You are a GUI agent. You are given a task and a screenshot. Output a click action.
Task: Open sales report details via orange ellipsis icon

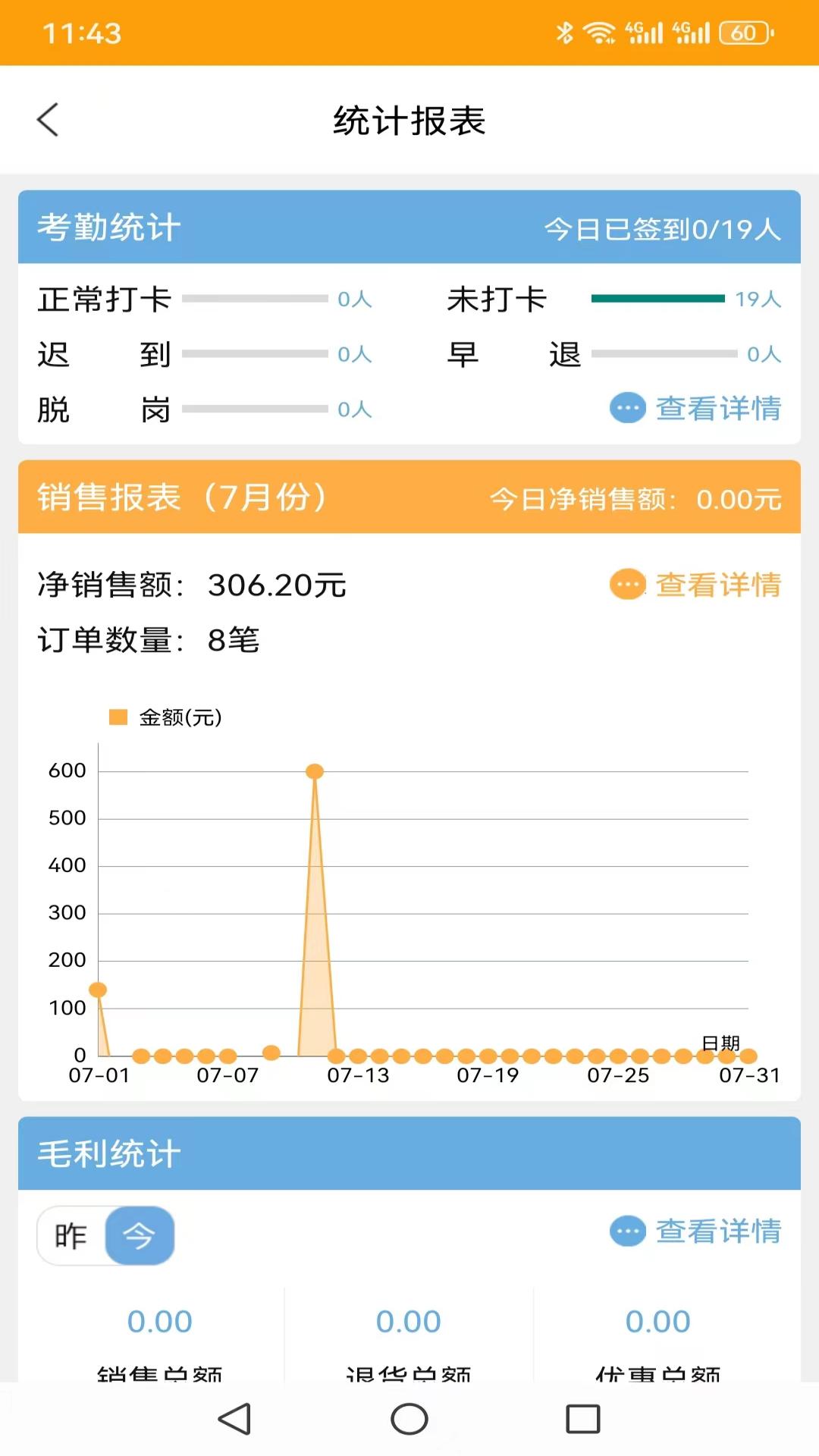pyautogui.click(x=626, y=585)
